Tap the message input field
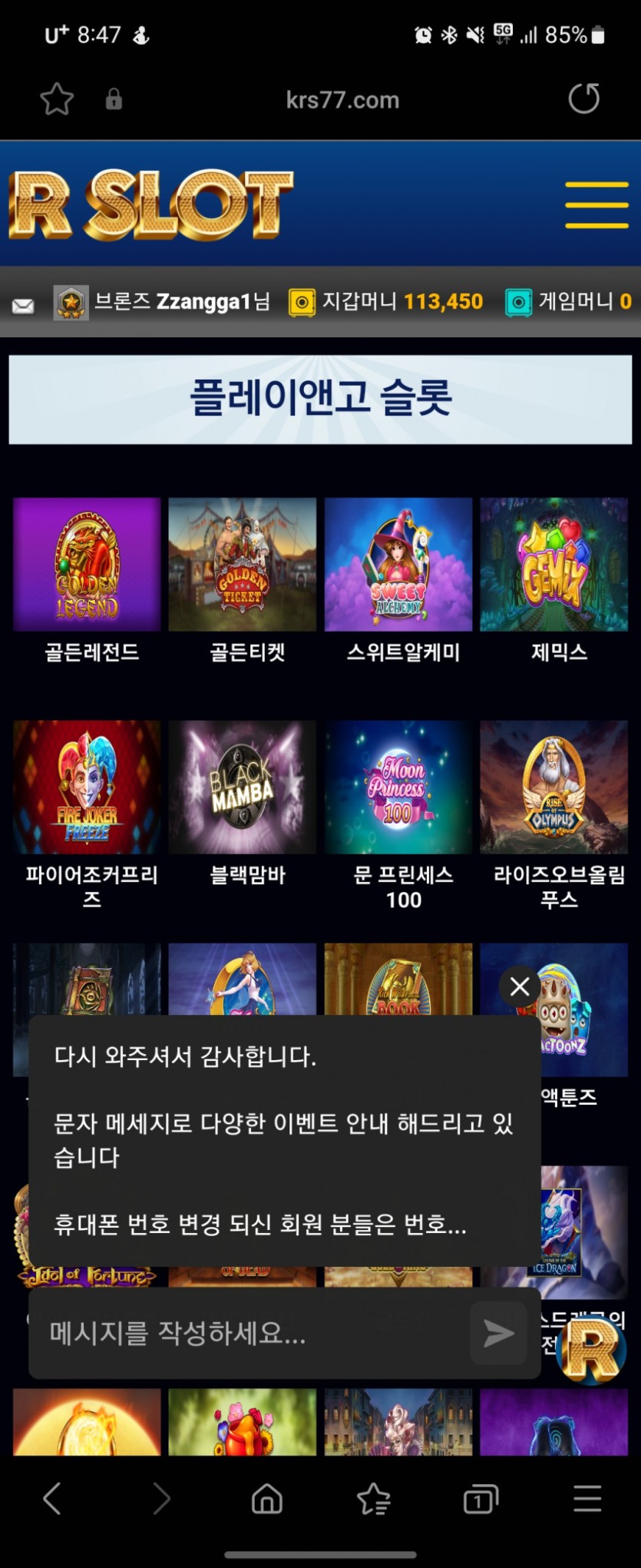Screen dimensions: 641x1568 pyautogui.click(x=246, y=1333)
